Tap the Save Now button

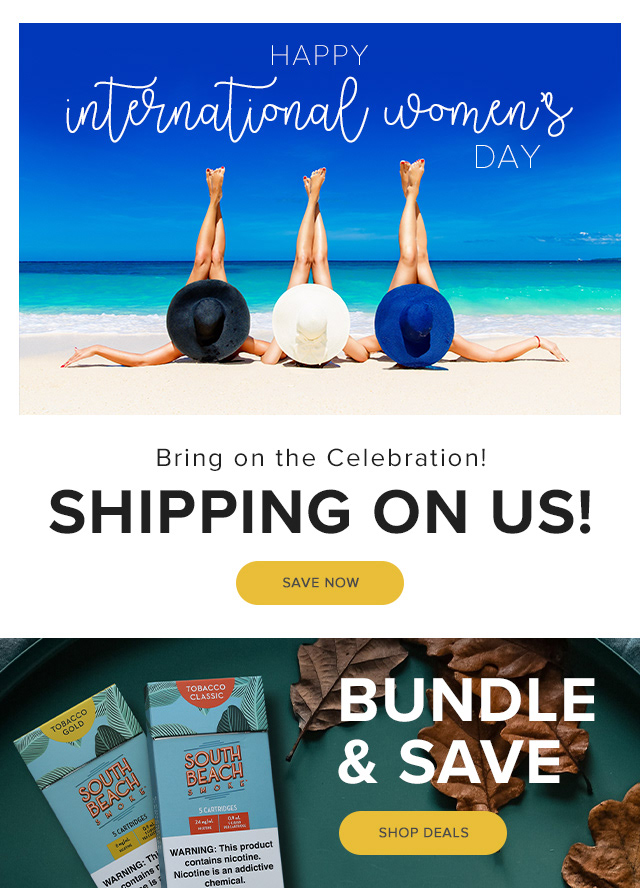click(320, 583)
